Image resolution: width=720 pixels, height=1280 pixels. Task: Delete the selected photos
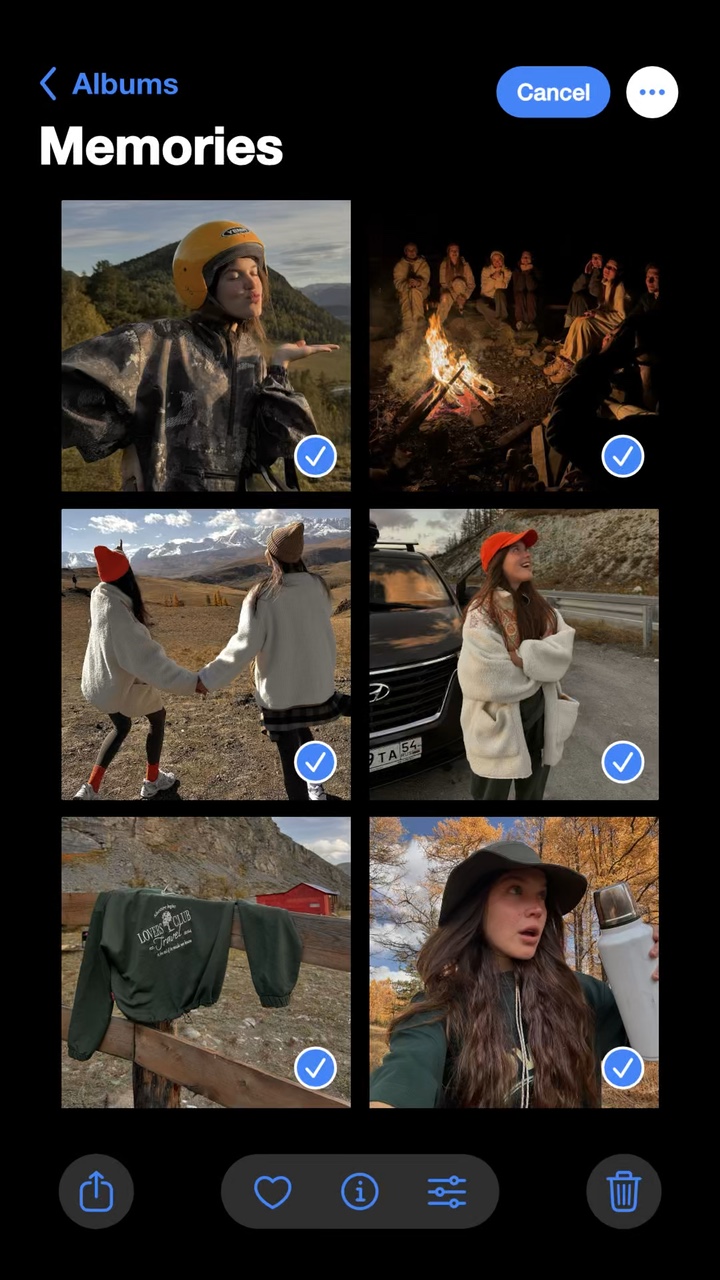[x=623, y=1191]
